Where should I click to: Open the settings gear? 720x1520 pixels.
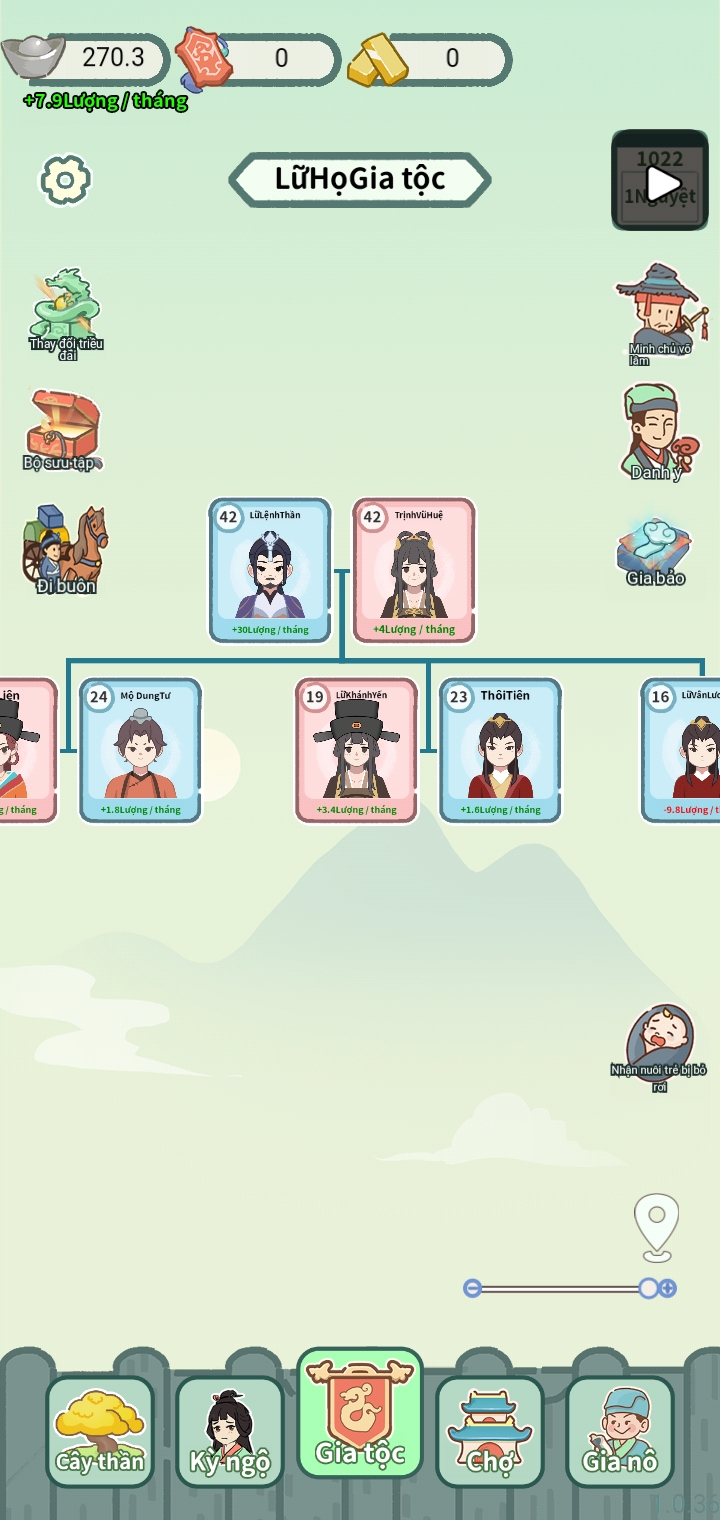65,180
